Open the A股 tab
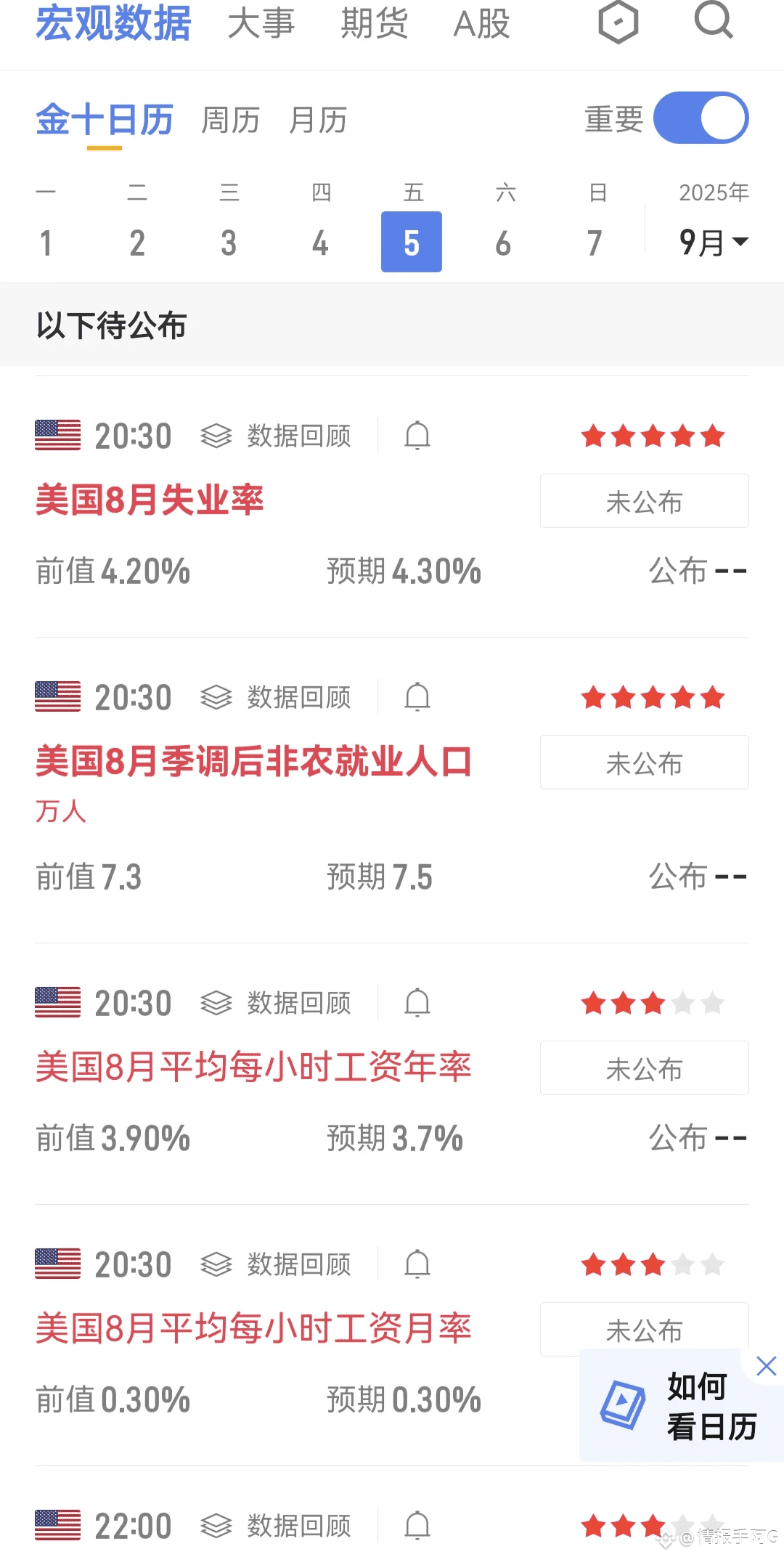 481,23
